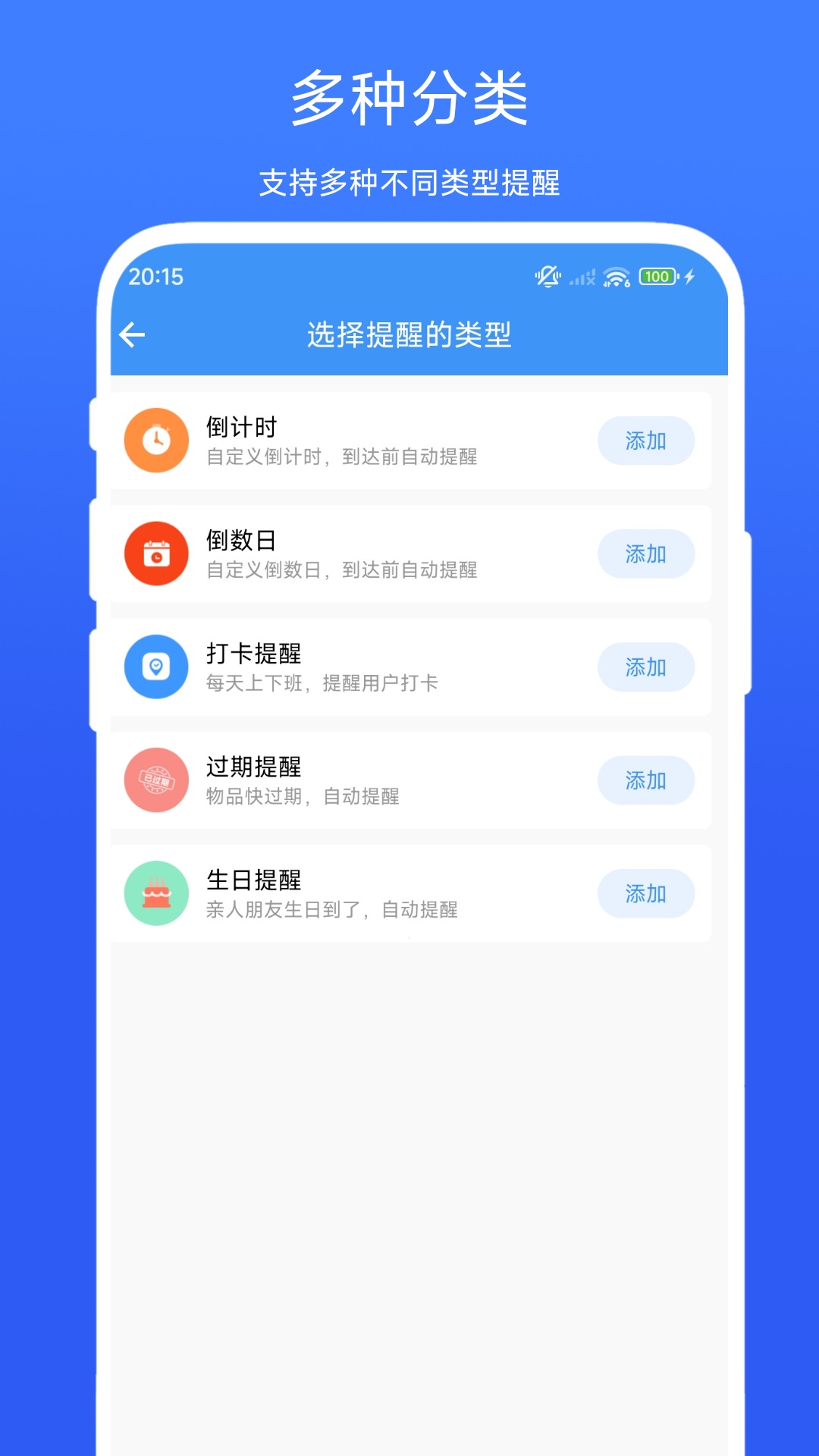Viewport: 819px width, 1456px height.
Task: Click the pink expired stamp icon for 过期提醒
Action: coord(156,780)
